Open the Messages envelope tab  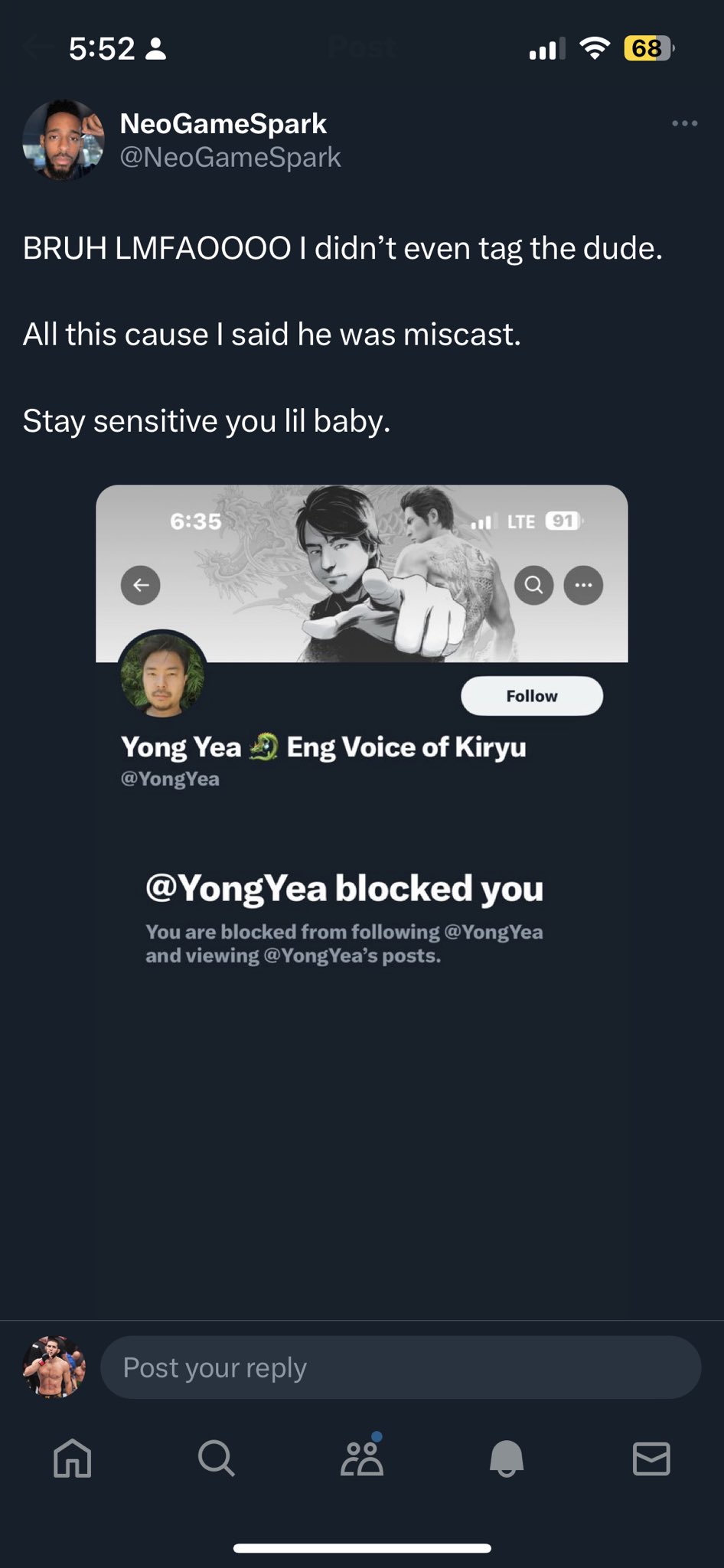(x=651, y=1458)
